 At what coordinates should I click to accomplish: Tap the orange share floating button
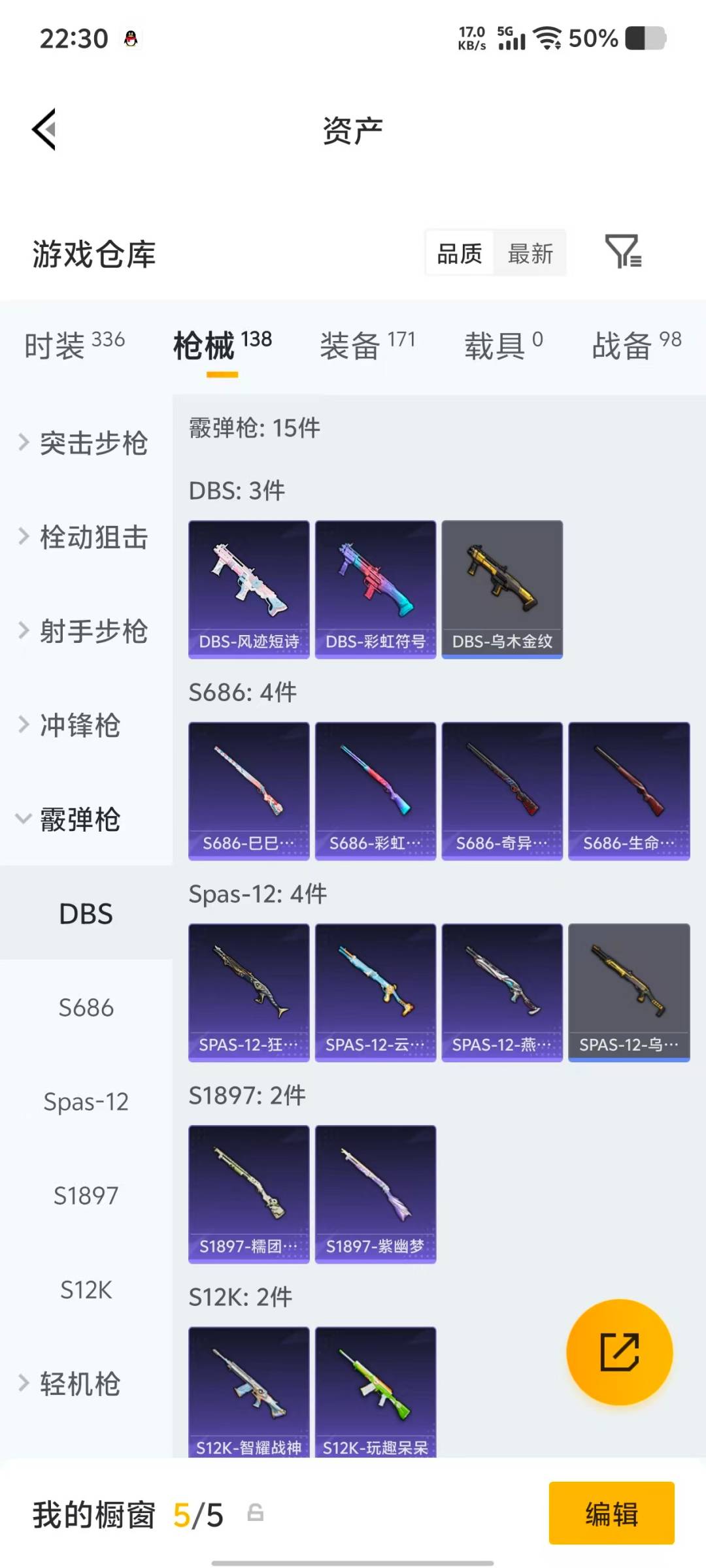[x=619, y=1352]
